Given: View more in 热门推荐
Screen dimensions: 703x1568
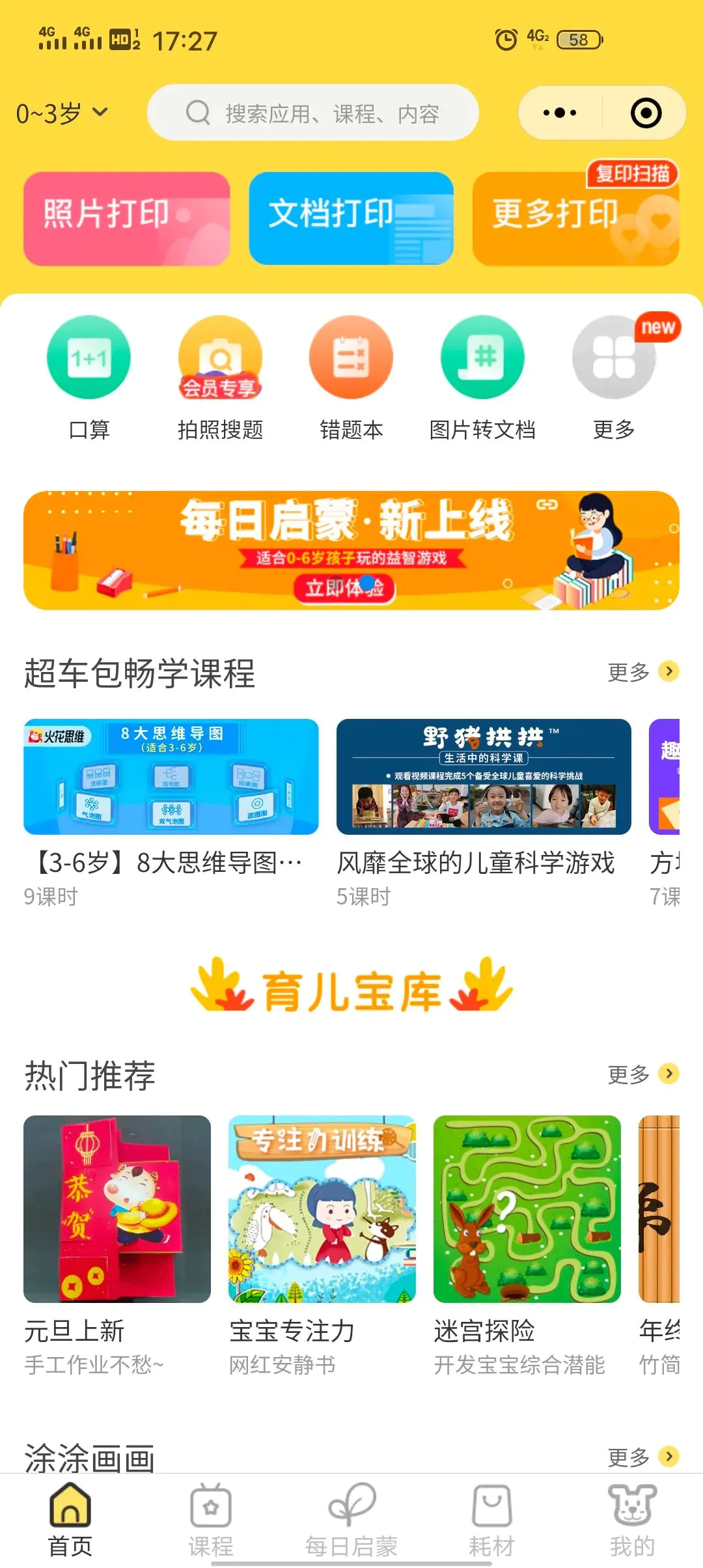Looking at the screenshot, I should click(x=642, y=1074).
